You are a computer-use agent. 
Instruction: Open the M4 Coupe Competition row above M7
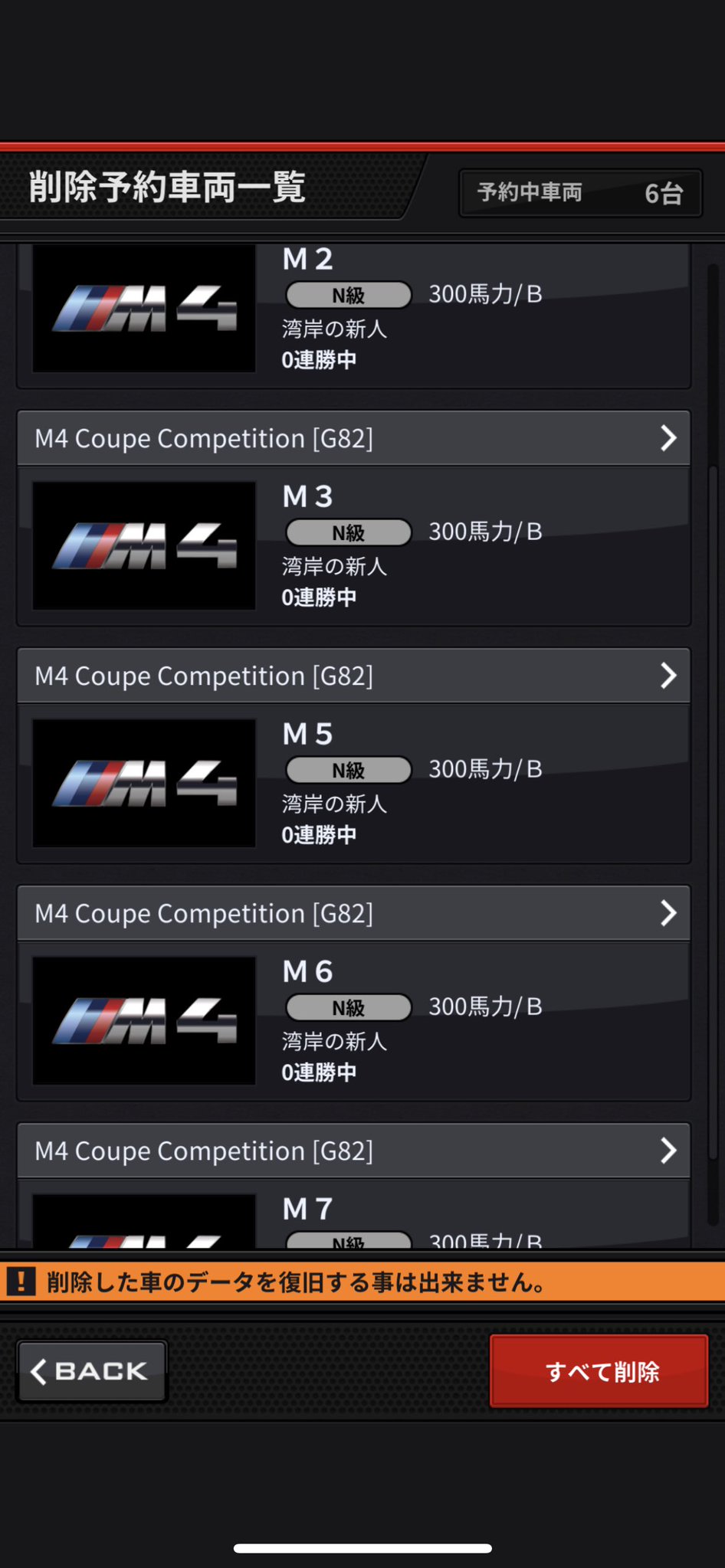point(354,1151)
